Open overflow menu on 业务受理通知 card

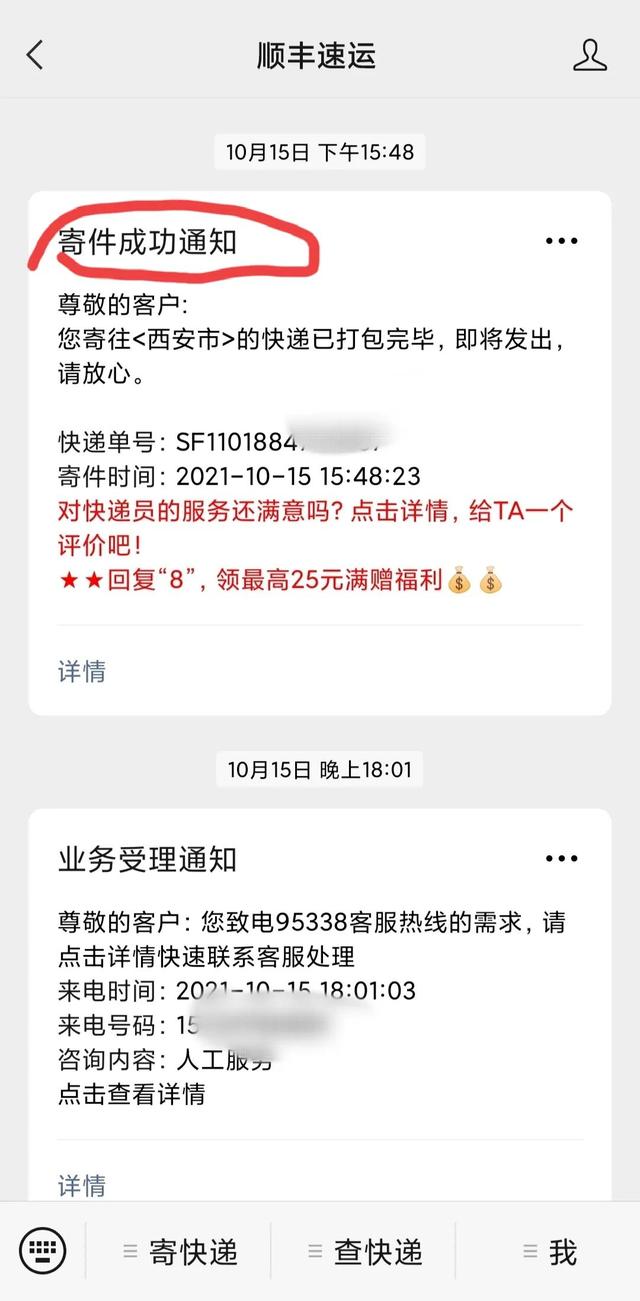561,859
